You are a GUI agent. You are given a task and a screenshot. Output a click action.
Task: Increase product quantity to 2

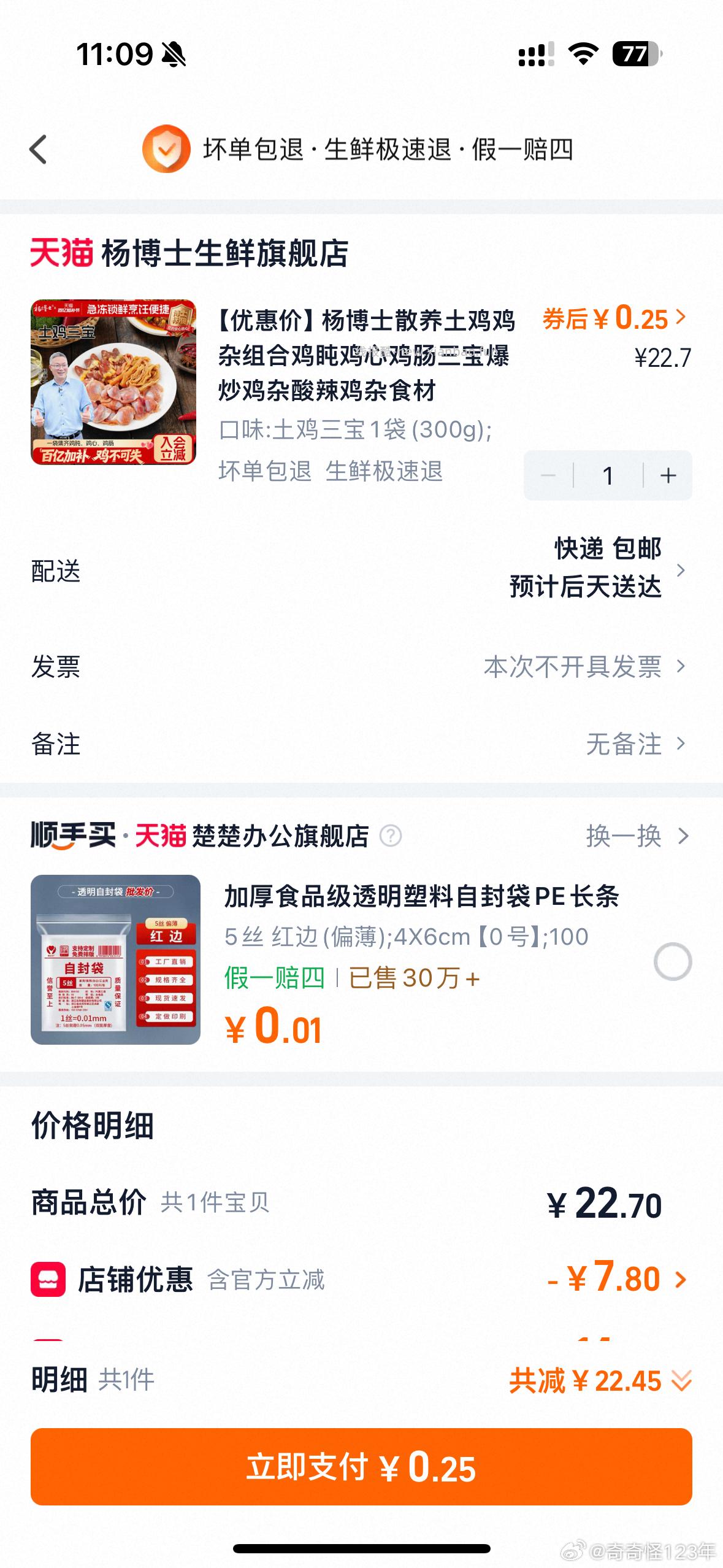[667, 475]
